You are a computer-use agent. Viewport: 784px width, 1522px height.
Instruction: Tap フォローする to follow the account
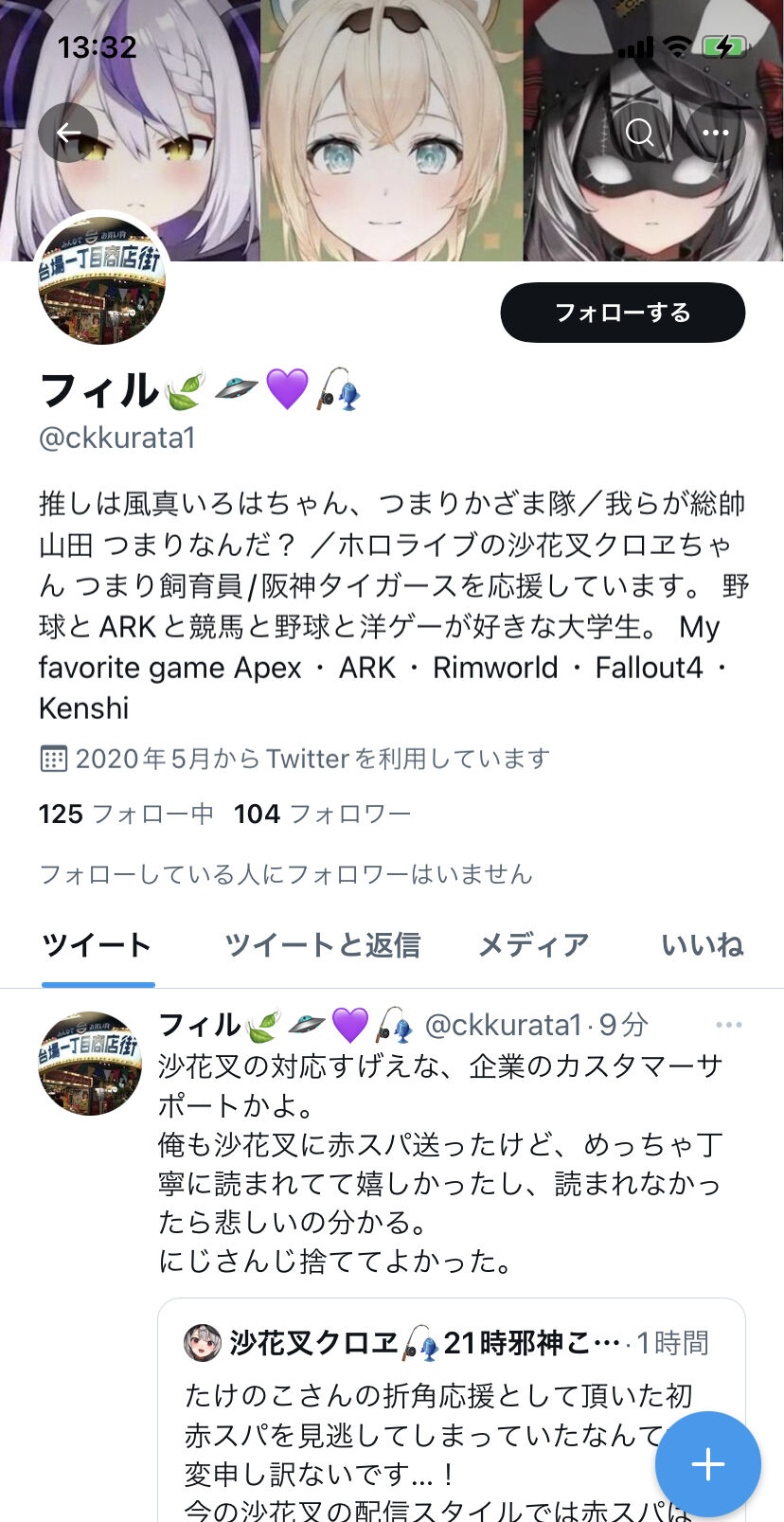(622, 312)
